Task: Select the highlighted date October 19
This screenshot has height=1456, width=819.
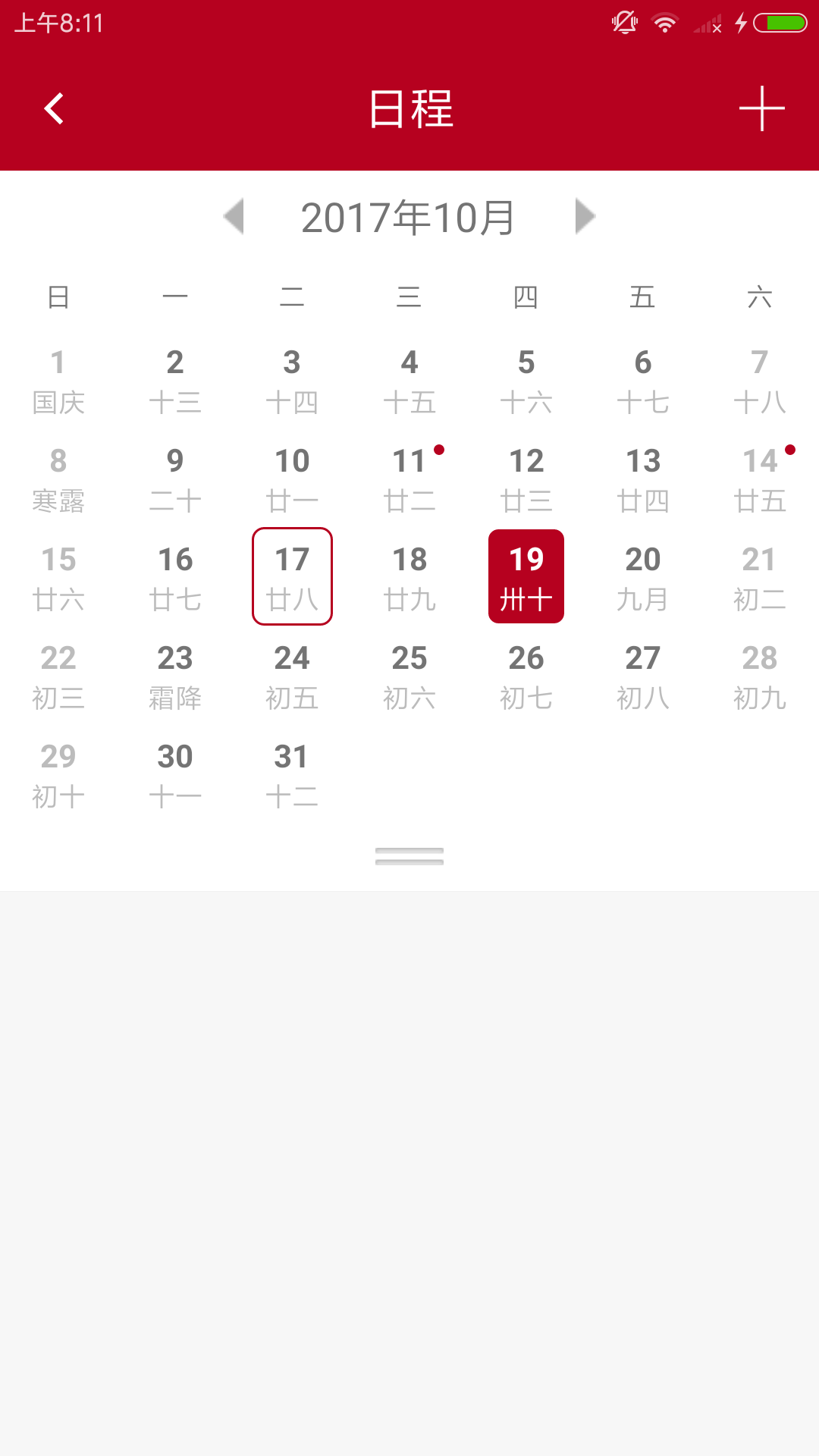Action: [x=526, y=576]
